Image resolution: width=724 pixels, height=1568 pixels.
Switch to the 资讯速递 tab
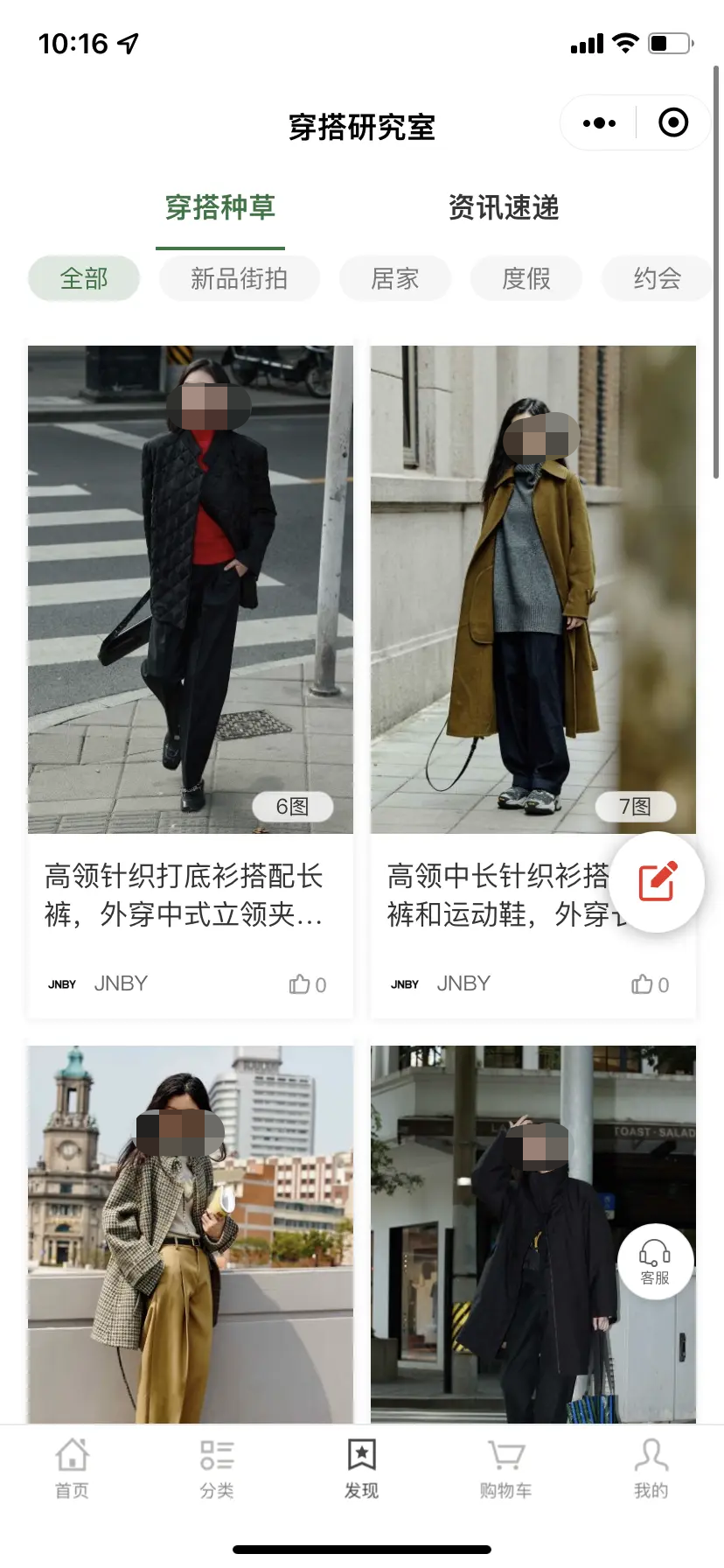click(504, 207)
